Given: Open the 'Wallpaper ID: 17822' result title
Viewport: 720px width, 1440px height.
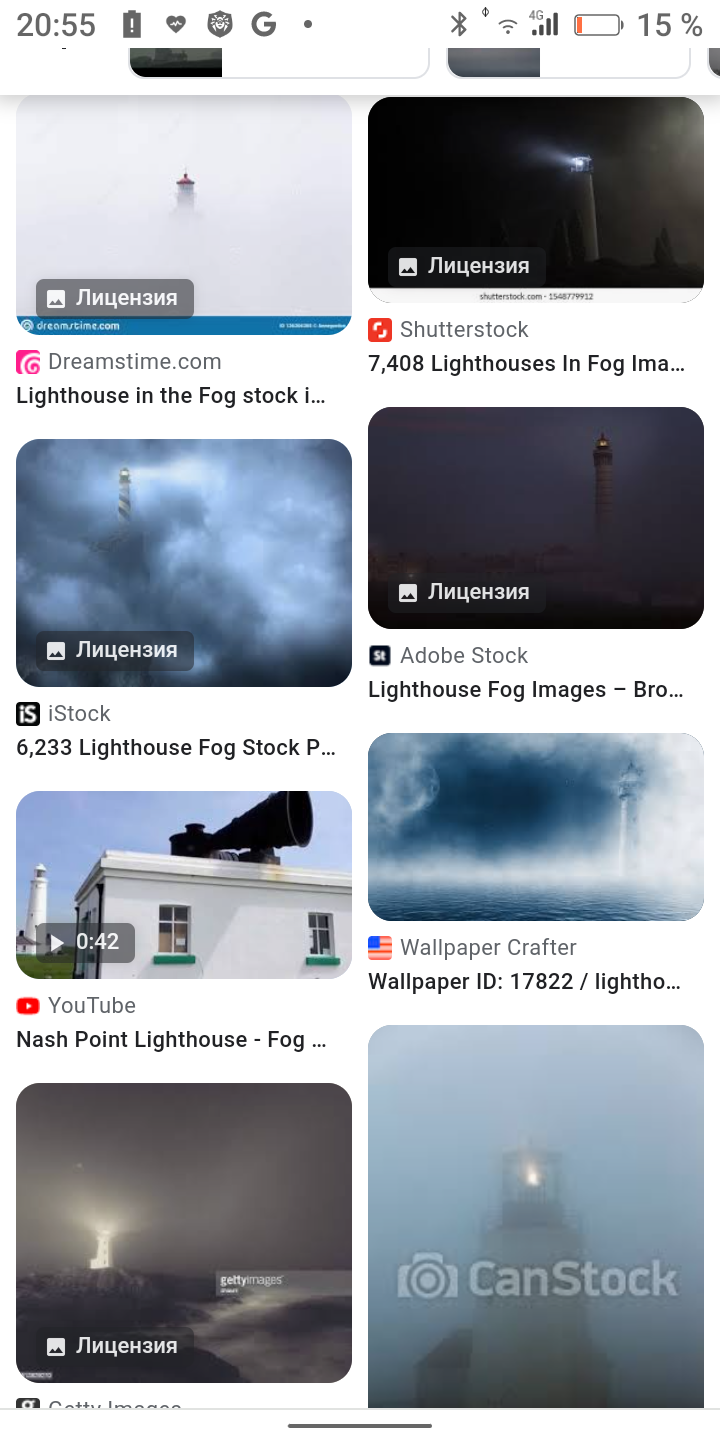Looking at the screenshot, I should coord(526,982).
